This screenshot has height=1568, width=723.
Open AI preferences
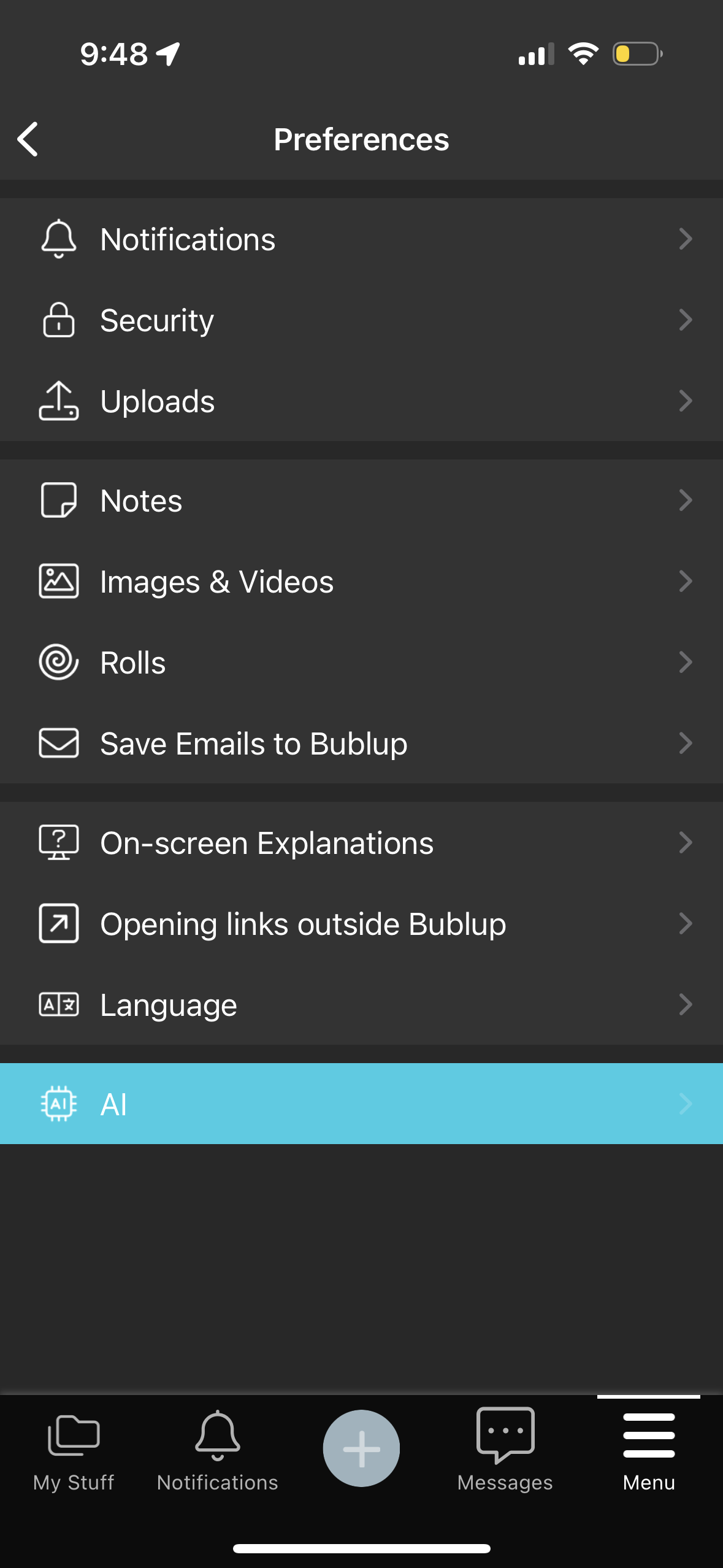(361, 1104)
